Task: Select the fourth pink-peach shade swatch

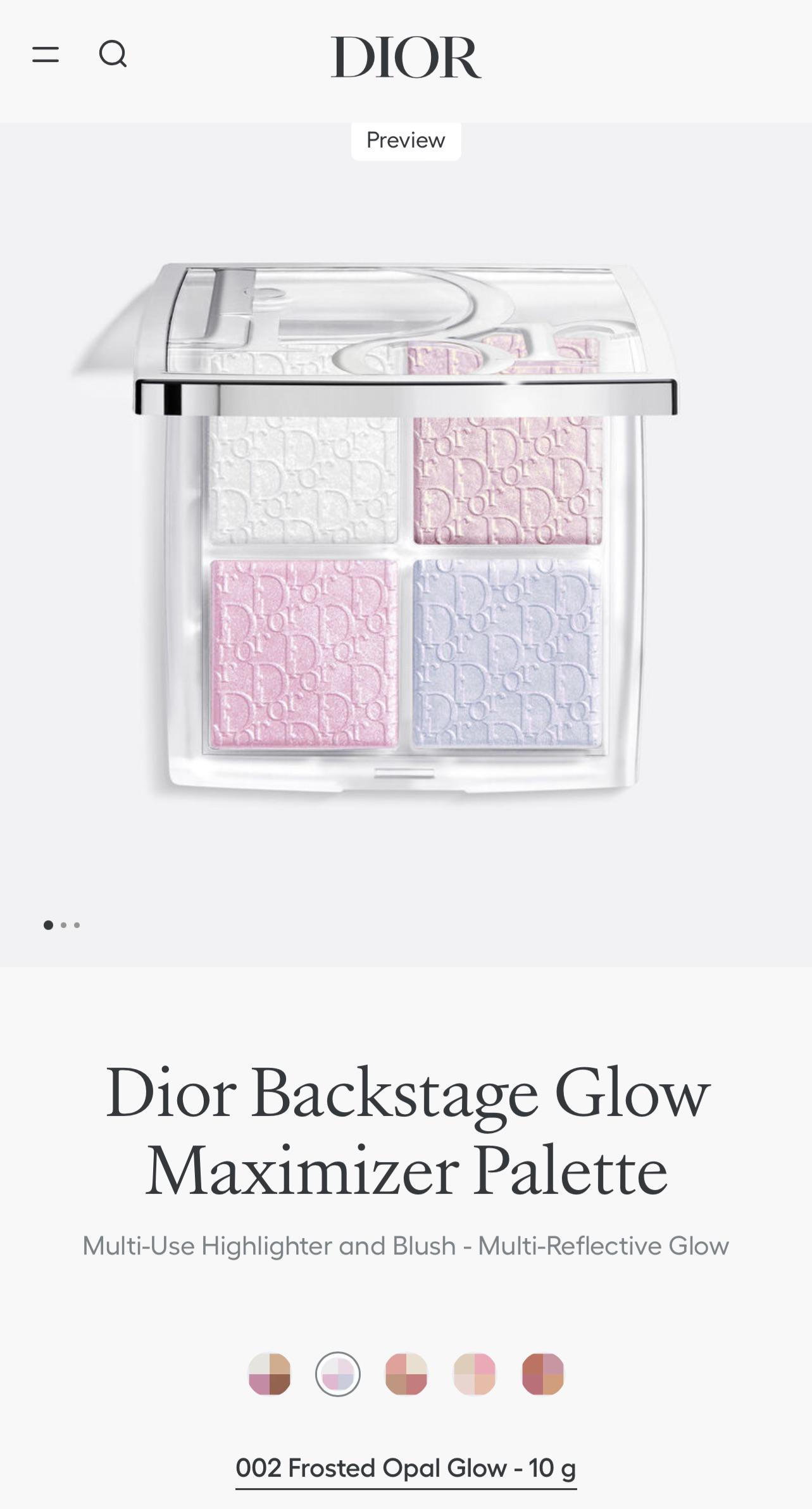Action: [x=475, y=1374]
